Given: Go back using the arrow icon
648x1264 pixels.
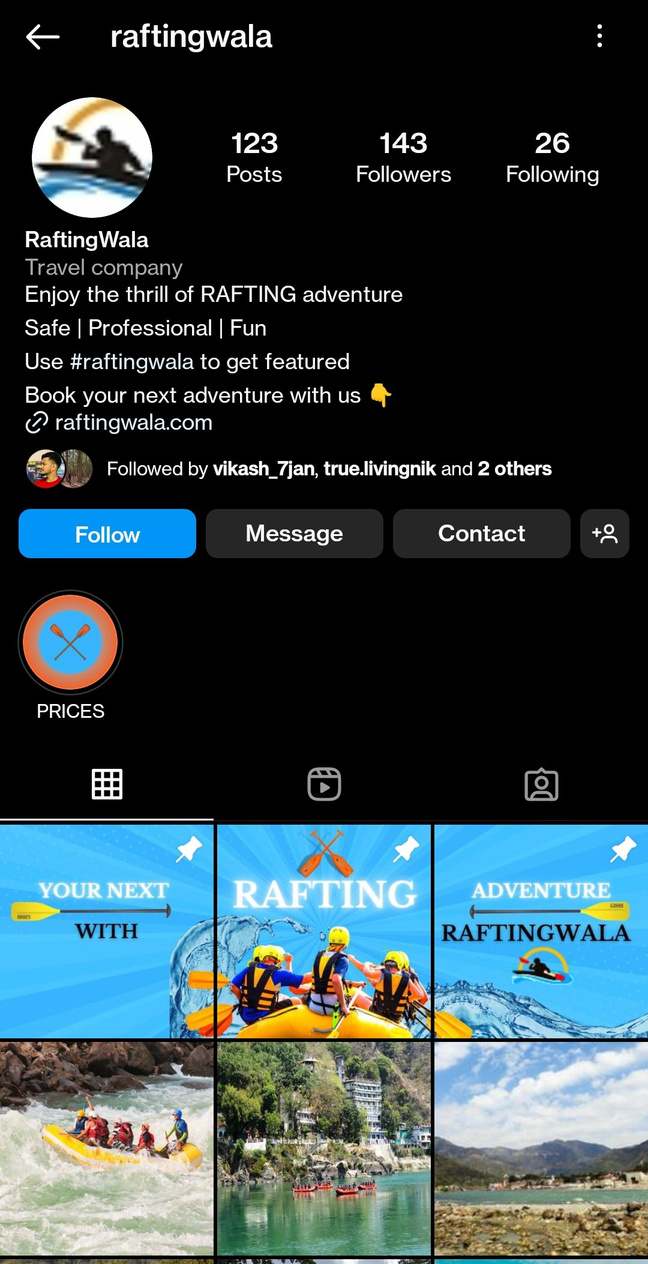Looking at the screenshot, I should [42, 38].
